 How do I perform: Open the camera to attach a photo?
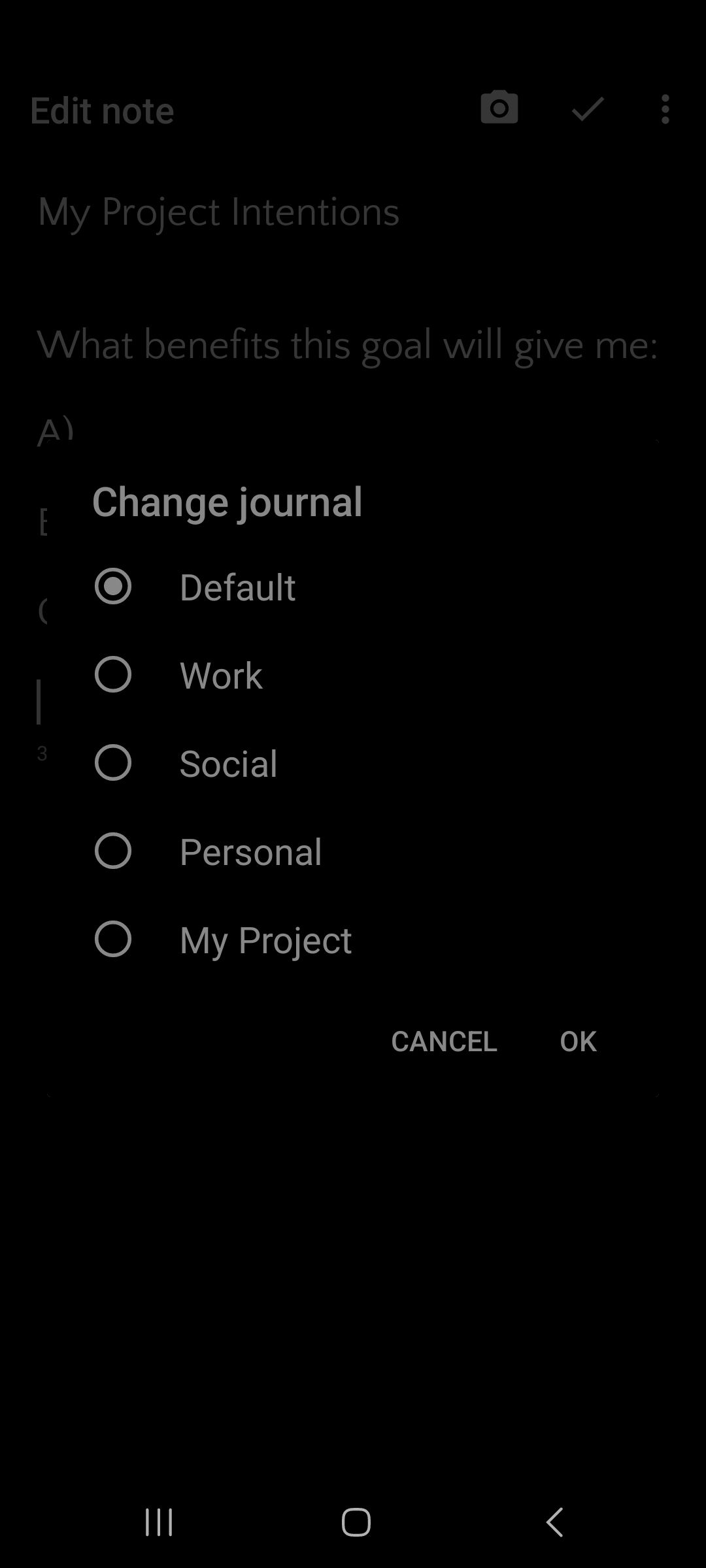498,108
